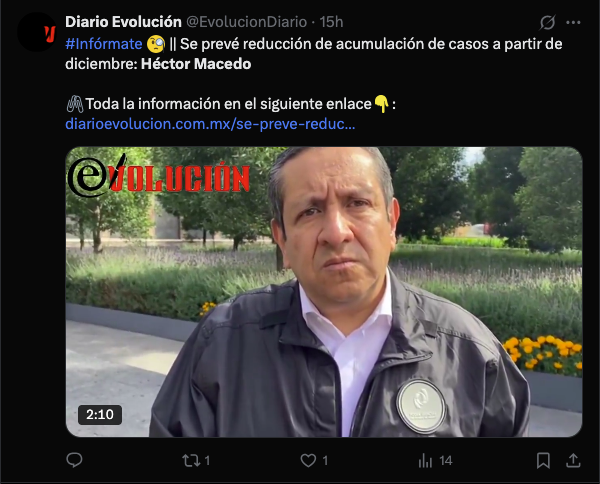Open the @EvolucionDiario handle

(x=250, y=22)
